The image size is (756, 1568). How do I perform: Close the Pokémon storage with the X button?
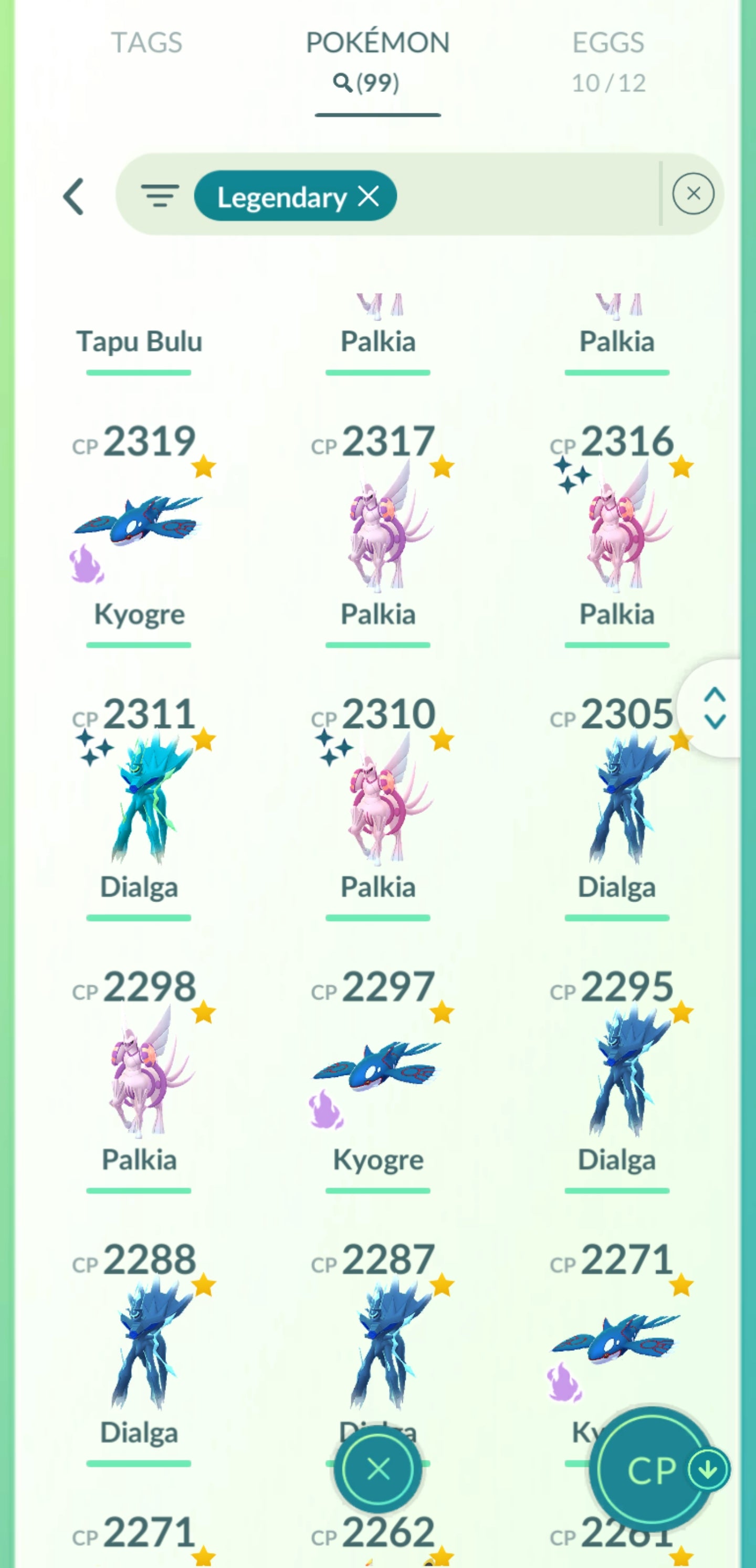click(x=377, y=1470)
